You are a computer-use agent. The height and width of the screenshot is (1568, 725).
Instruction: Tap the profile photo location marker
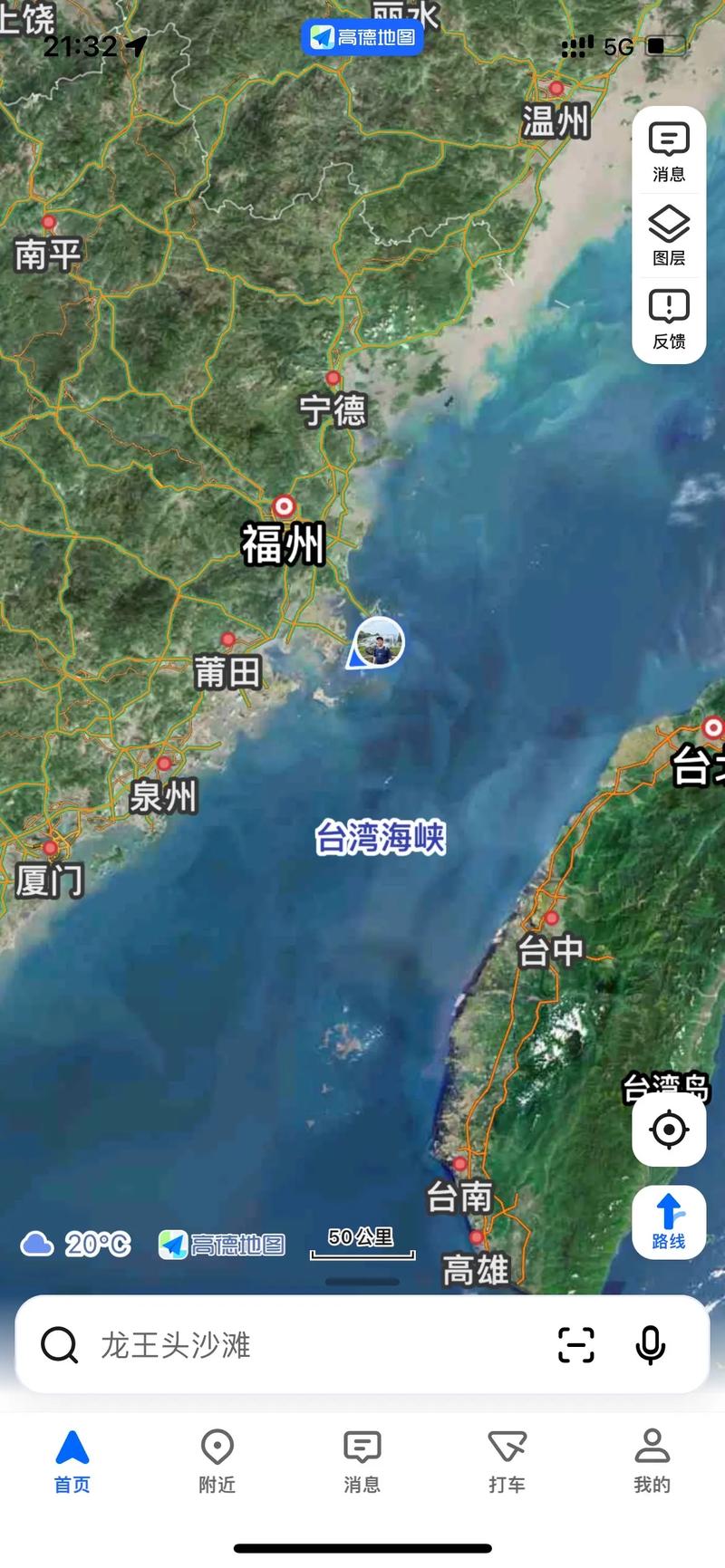(x=379, y=642)
